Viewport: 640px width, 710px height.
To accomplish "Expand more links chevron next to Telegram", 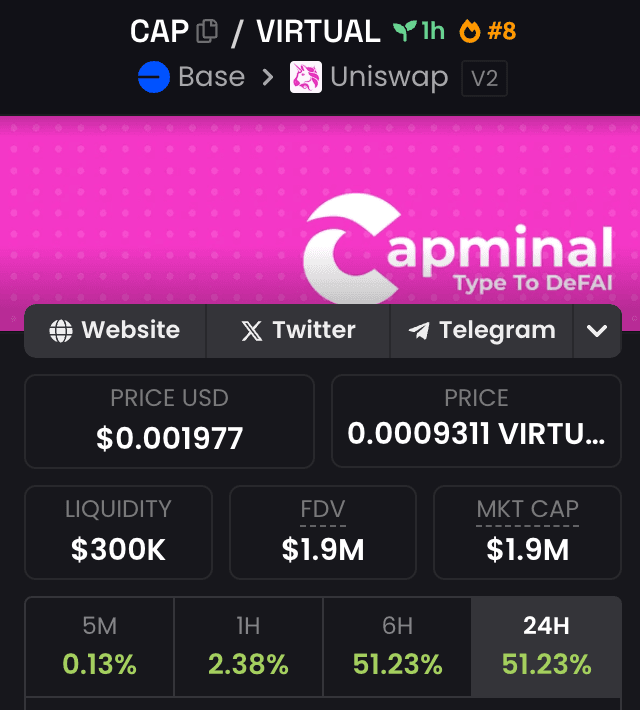I will coord(597,331).
